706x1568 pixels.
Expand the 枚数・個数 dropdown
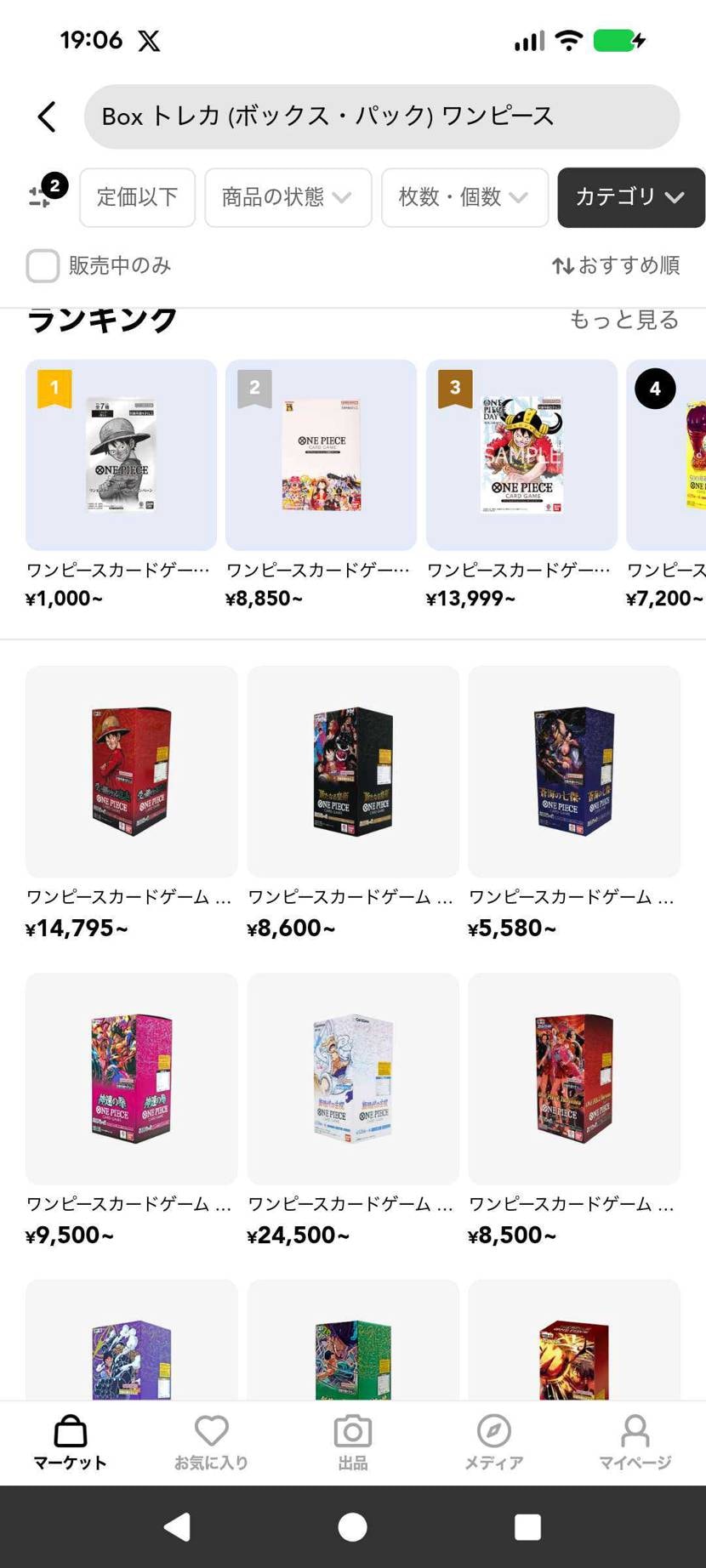tap(464, 197)
